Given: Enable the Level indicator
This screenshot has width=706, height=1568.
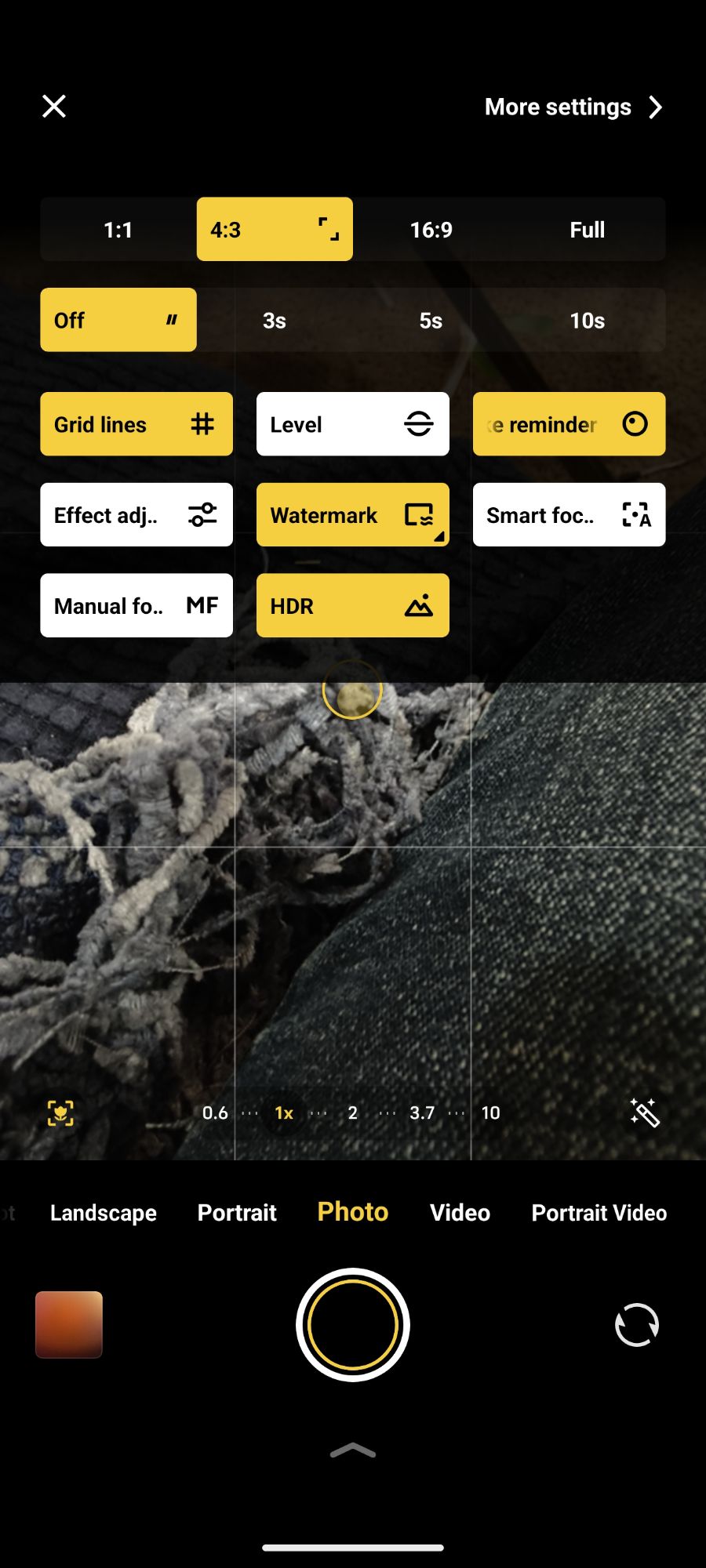Looking at the screenshot, I should (353, 424).
